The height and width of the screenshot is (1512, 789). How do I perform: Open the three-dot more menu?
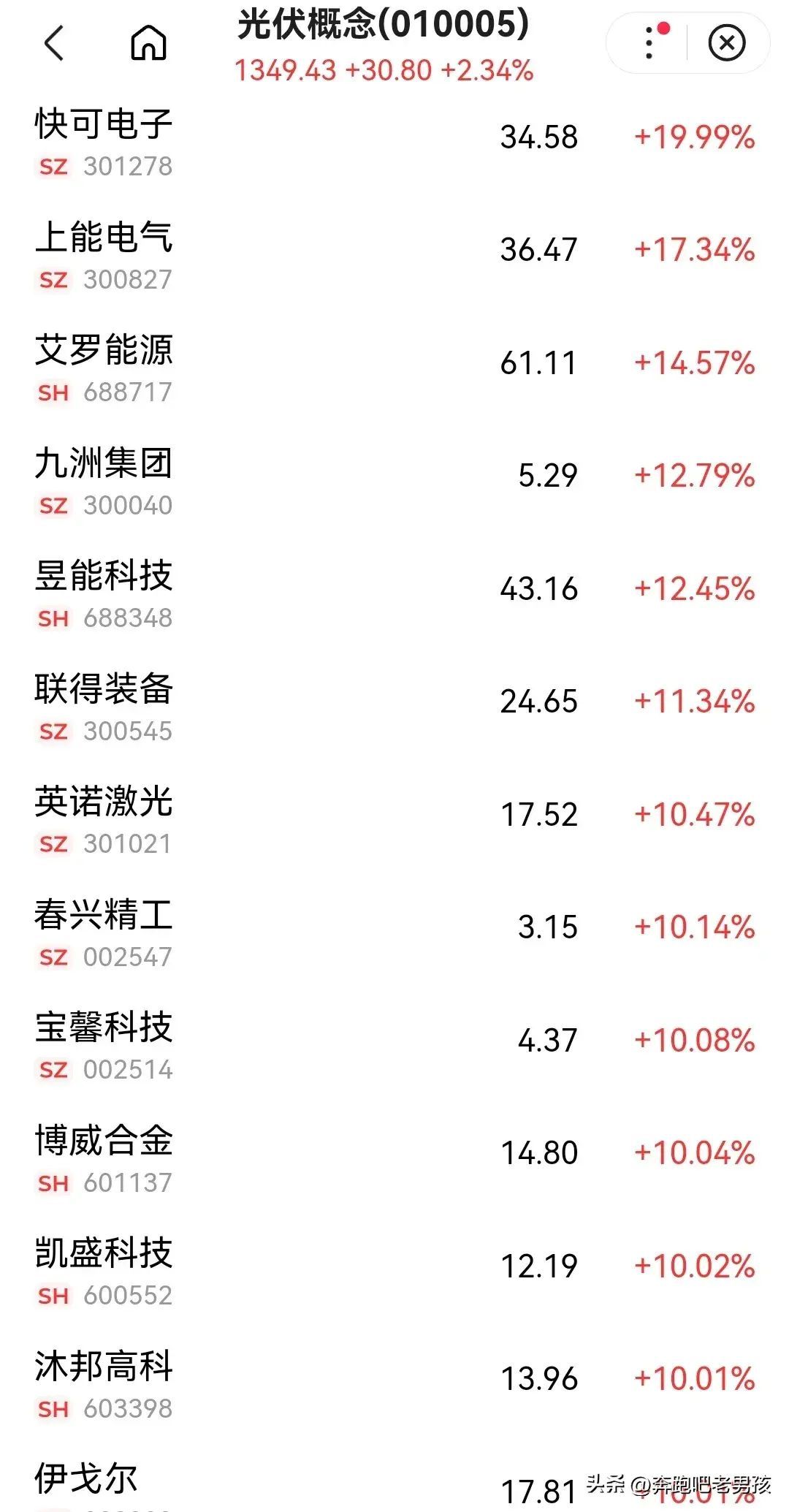[x=649, y=43]
